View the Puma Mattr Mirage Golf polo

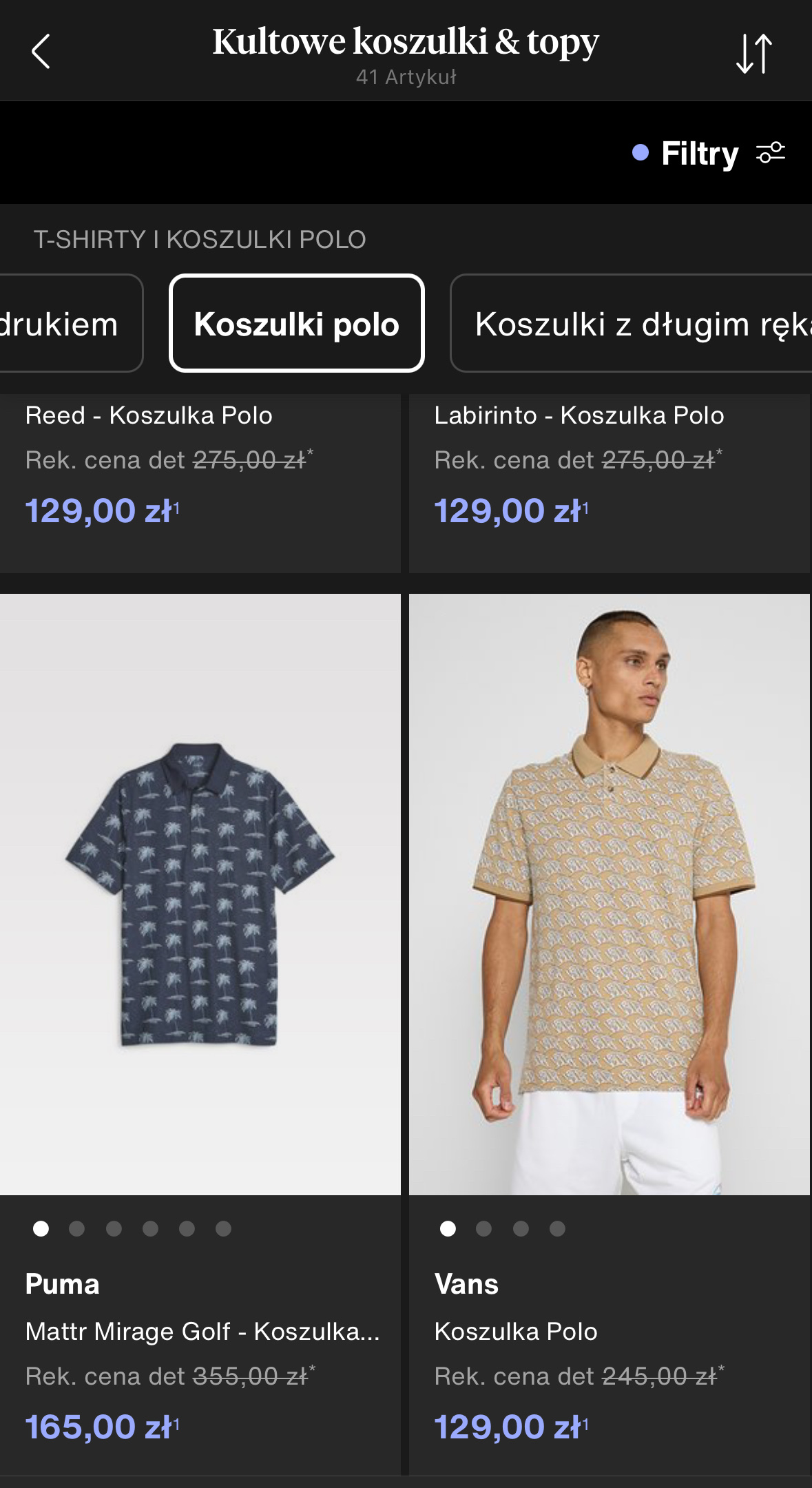pos(200,894)
